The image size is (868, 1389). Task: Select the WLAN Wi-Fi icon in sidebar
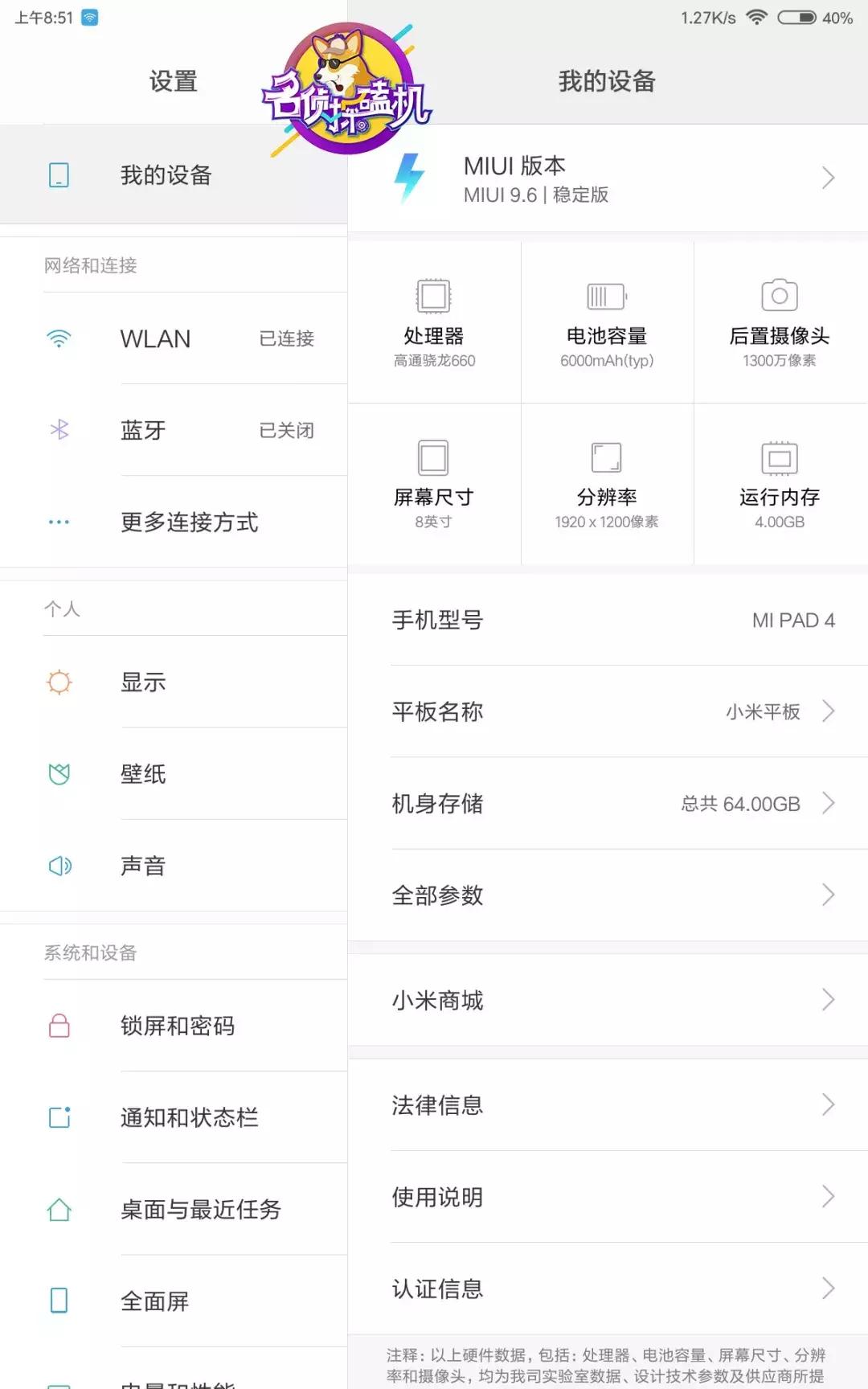(x=58, y=339)
